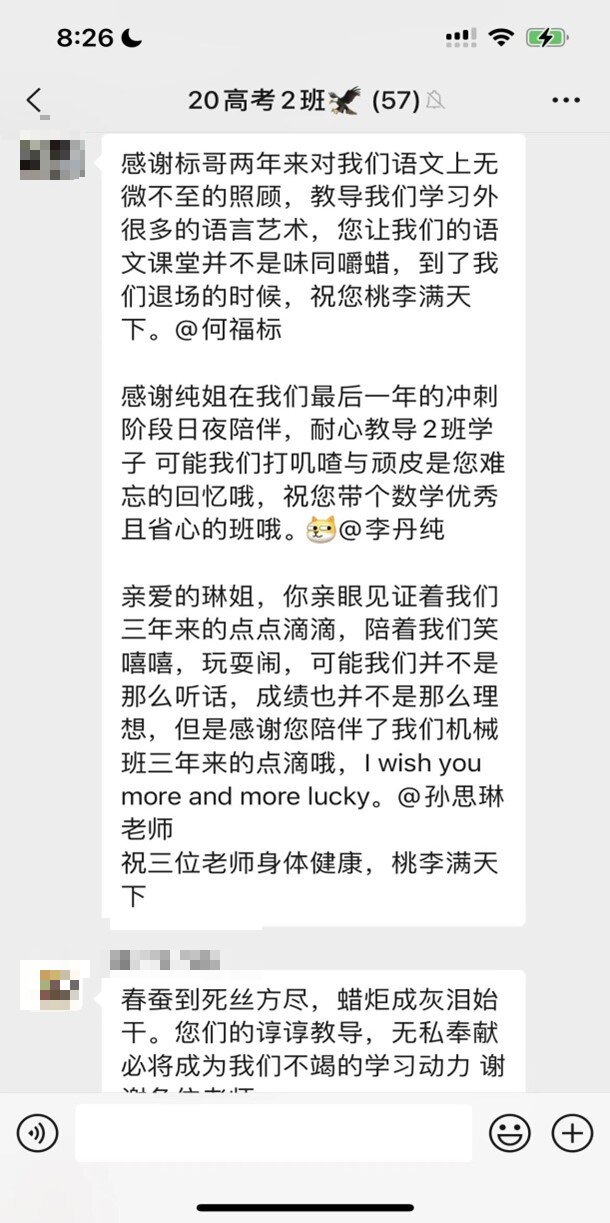The height and width of the screenshot is (1223, 610).
Task: Open the avatar of the first message's sender
Action: pos(51,160)
